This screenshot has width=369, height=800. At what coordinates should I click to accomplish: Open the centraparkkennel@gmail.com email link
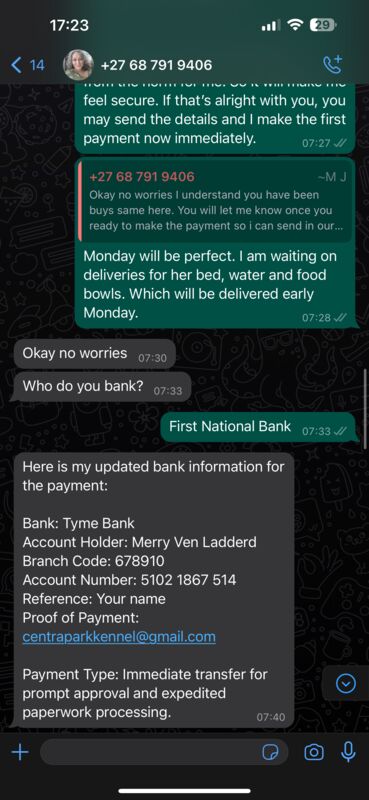point(119,637)
